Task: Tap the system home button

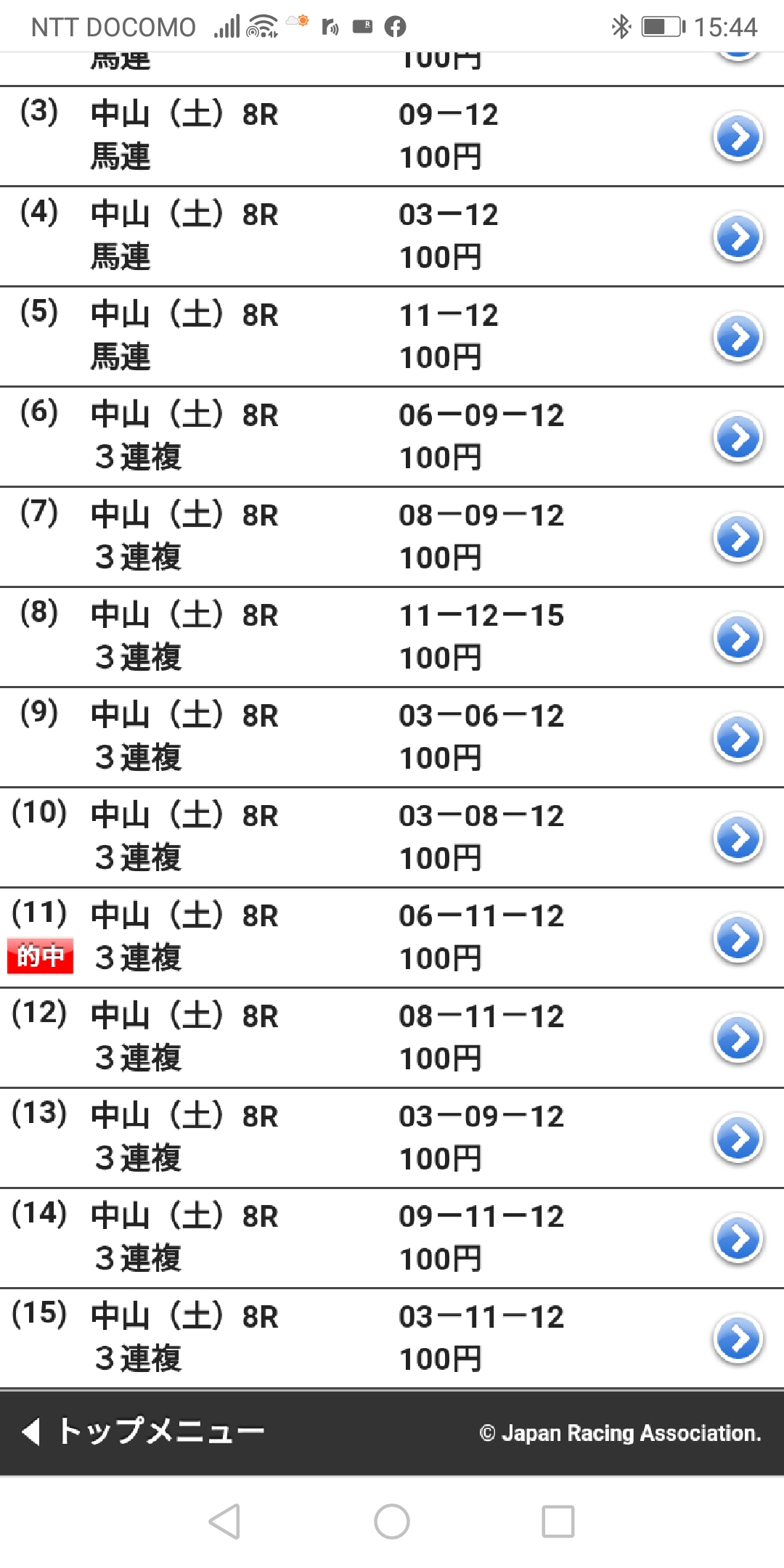Action: (392, 1521)
